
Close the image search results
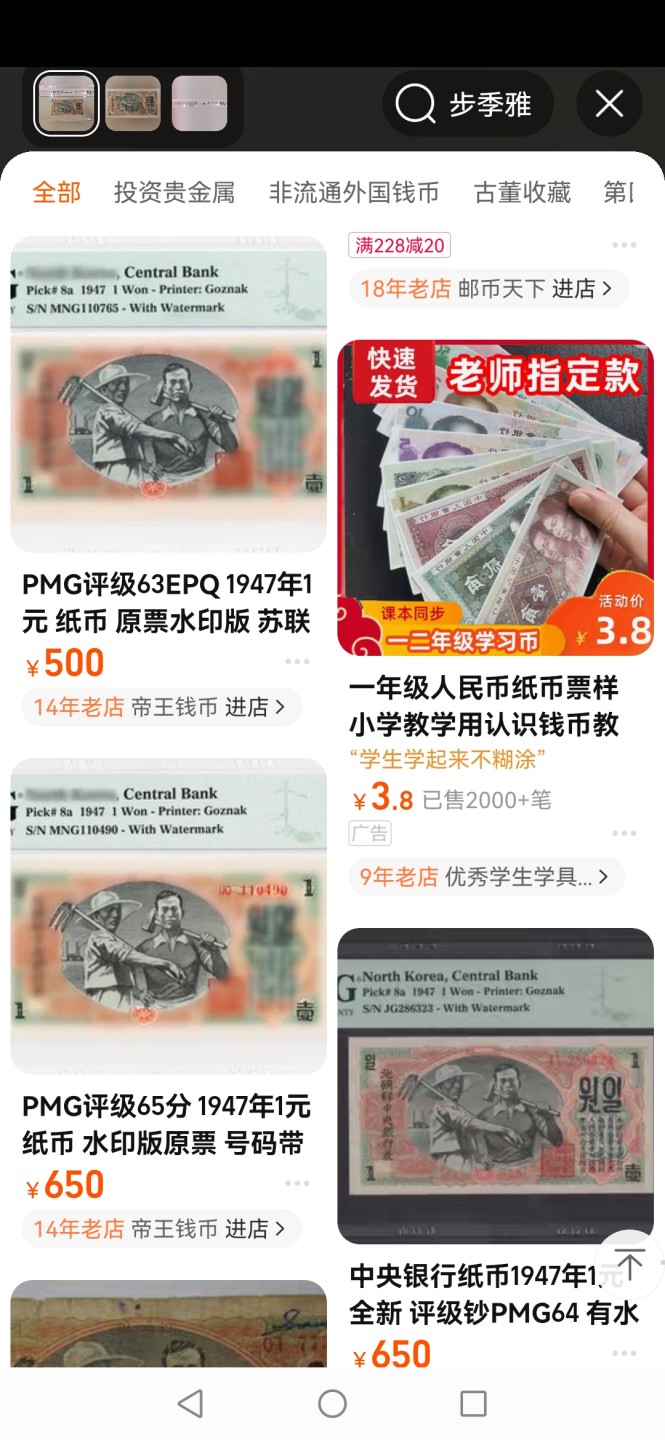click(609, 104)
